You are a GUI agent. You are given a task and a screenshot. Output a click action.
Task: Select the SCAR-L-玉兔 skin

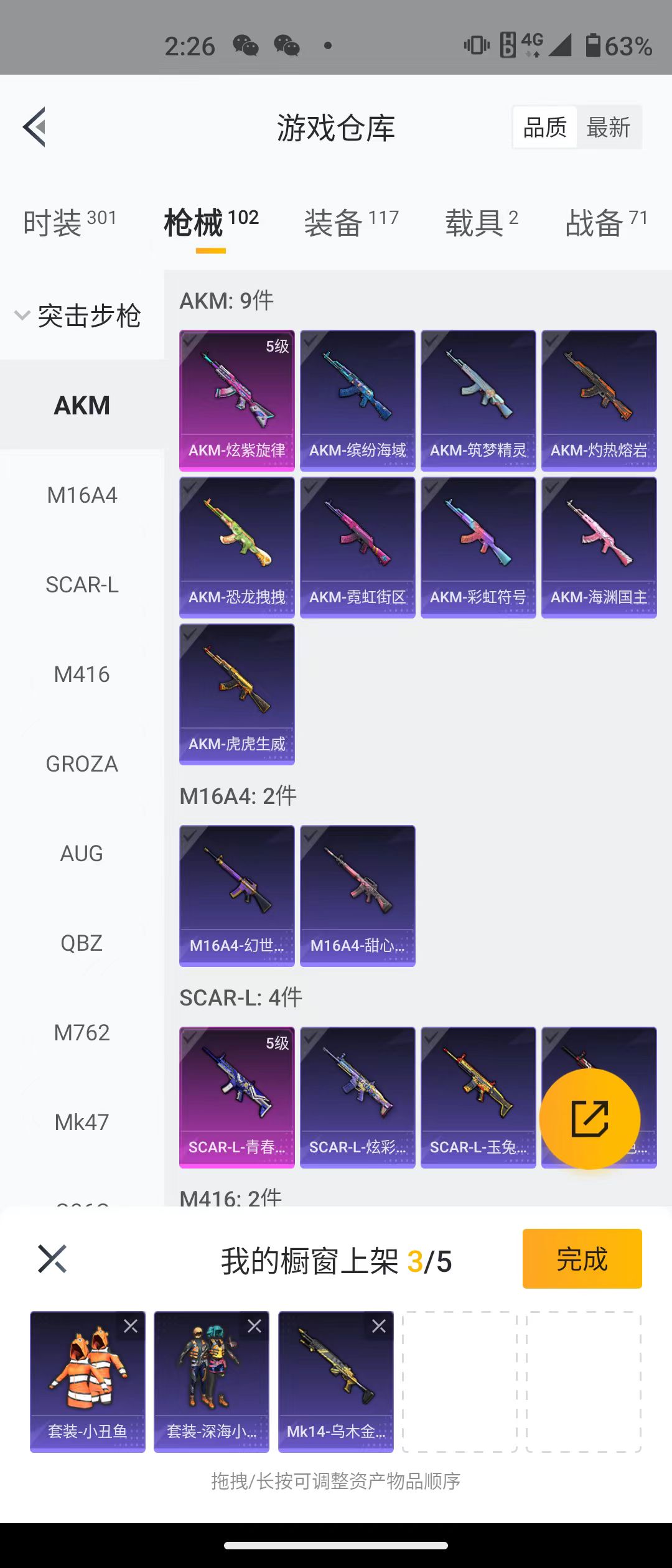click(x=478, y=1097)
